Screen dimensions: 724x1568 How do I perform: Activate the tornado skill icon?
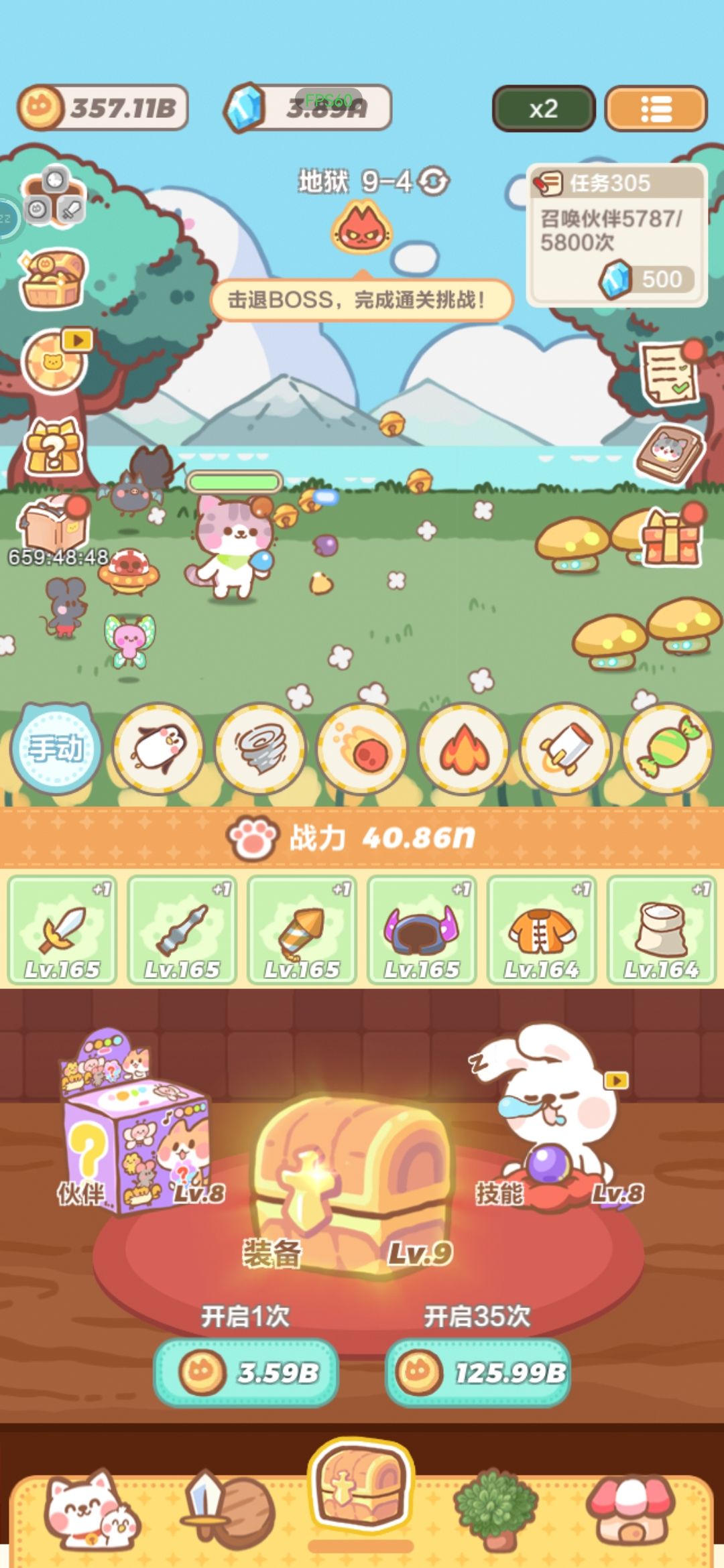point(257,750)
